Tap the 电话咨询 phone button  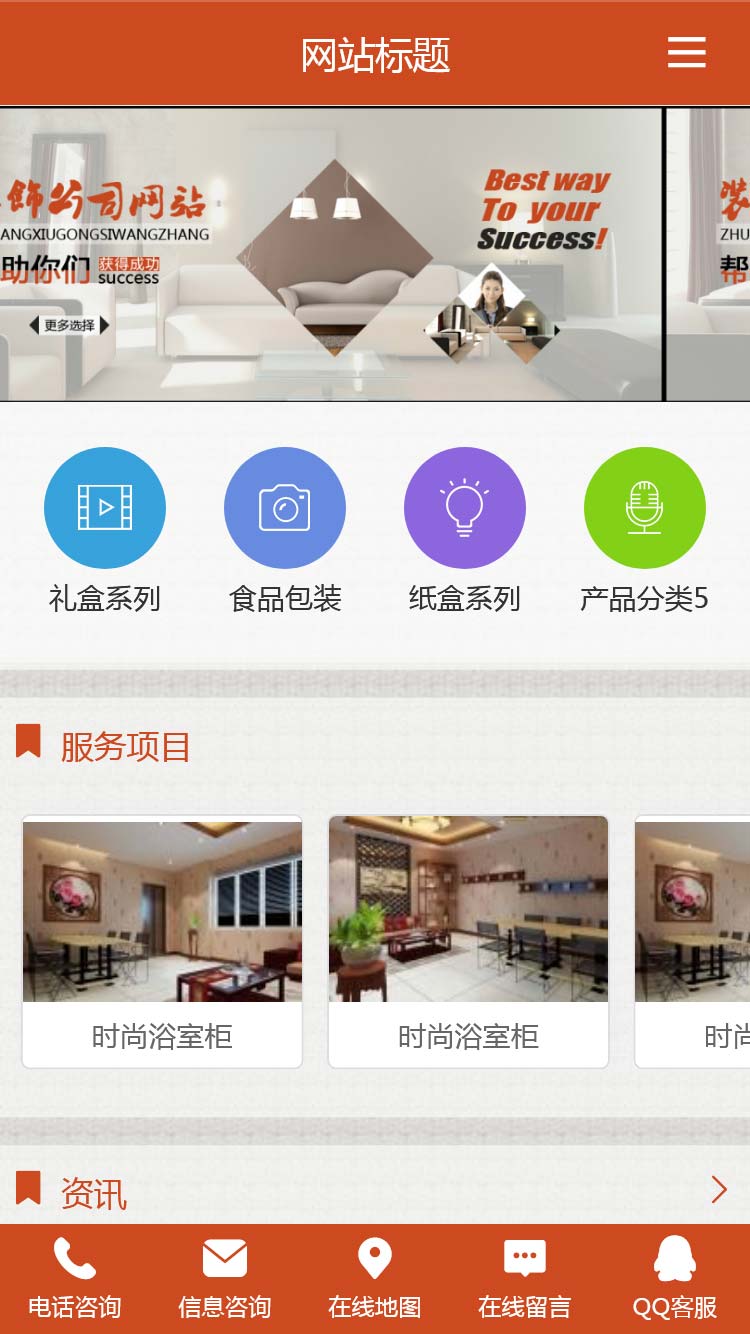coord(75,1278)
